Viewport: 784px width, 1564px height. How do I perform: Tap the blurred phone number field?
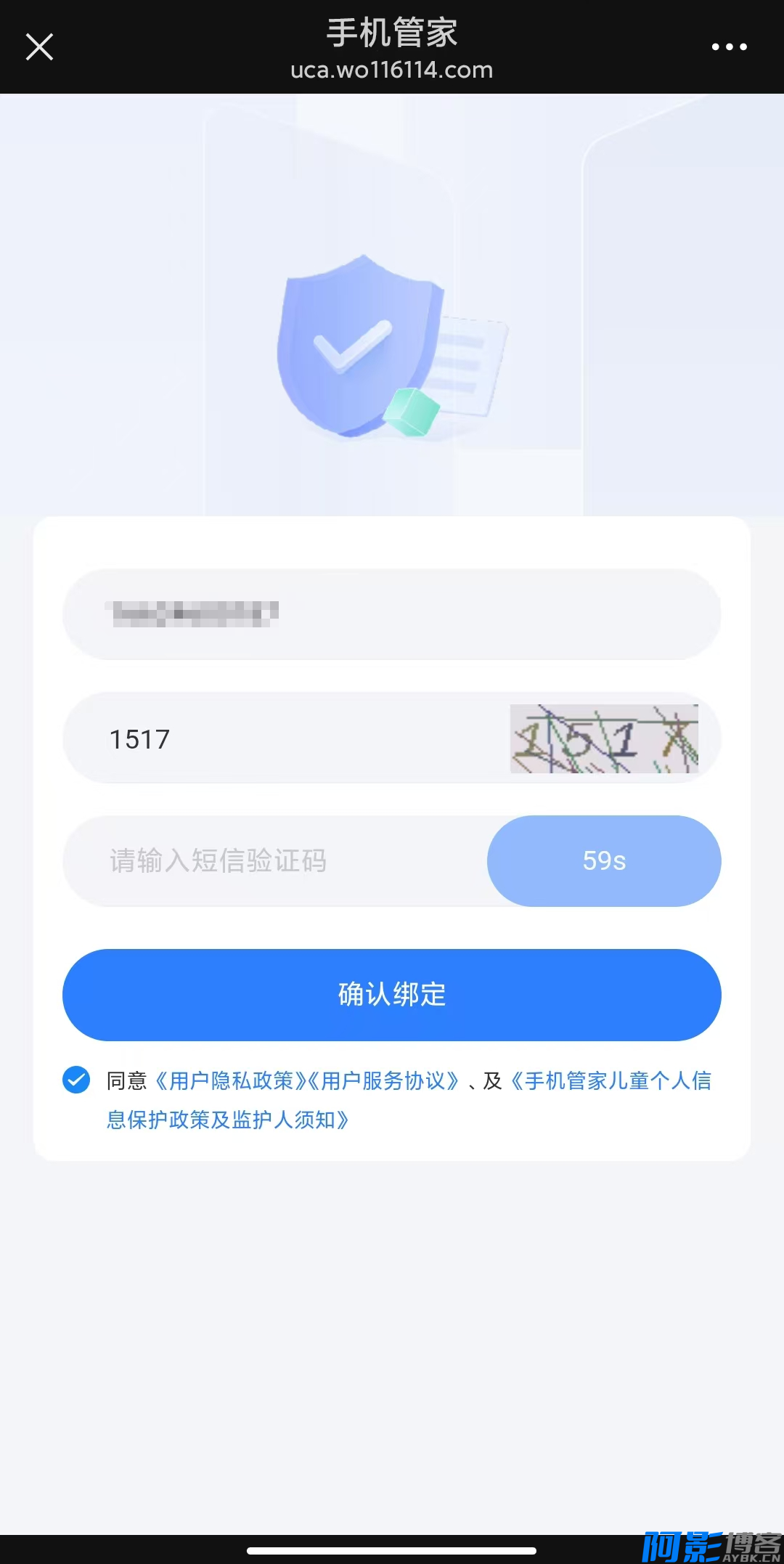point(392,614)
